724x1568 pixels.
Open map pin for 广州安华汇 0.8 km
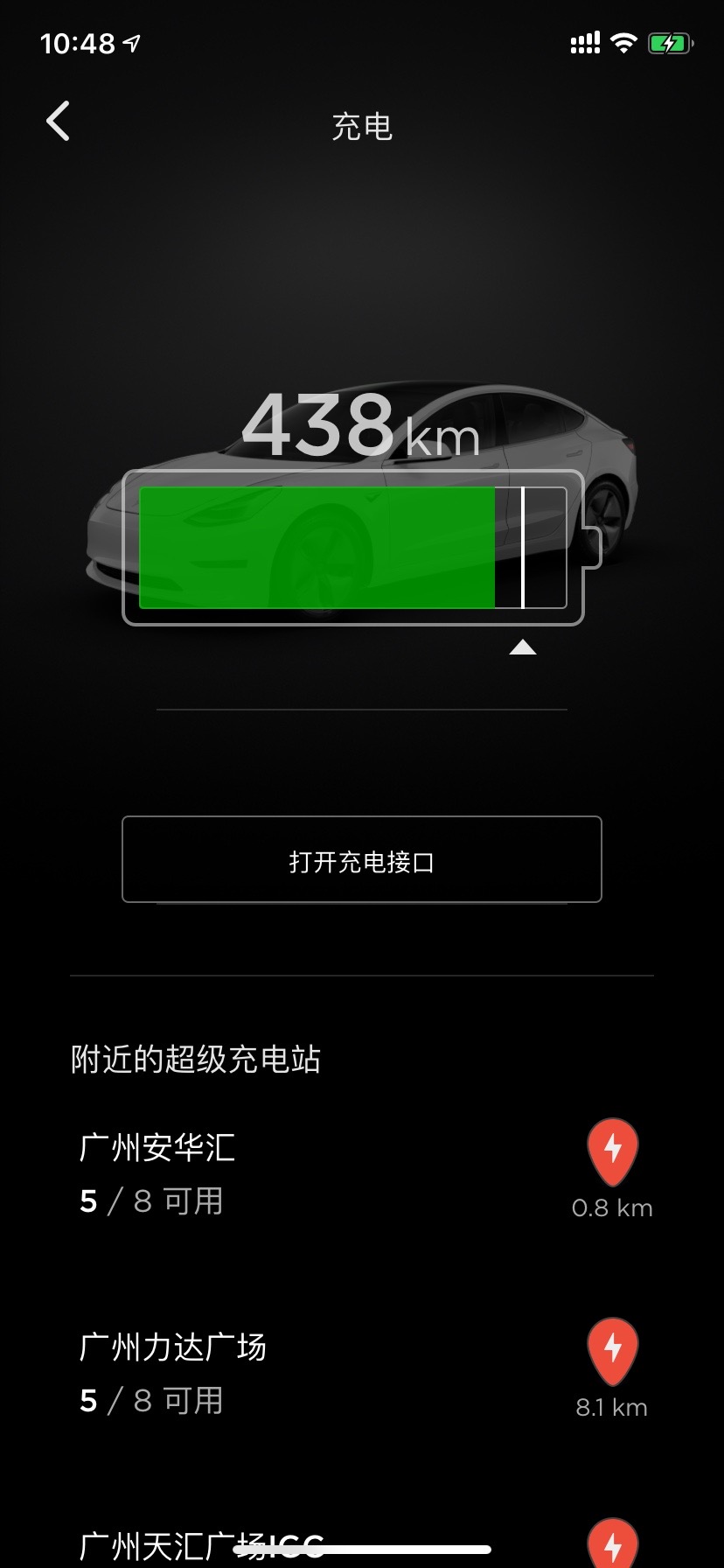(612, 1152)
